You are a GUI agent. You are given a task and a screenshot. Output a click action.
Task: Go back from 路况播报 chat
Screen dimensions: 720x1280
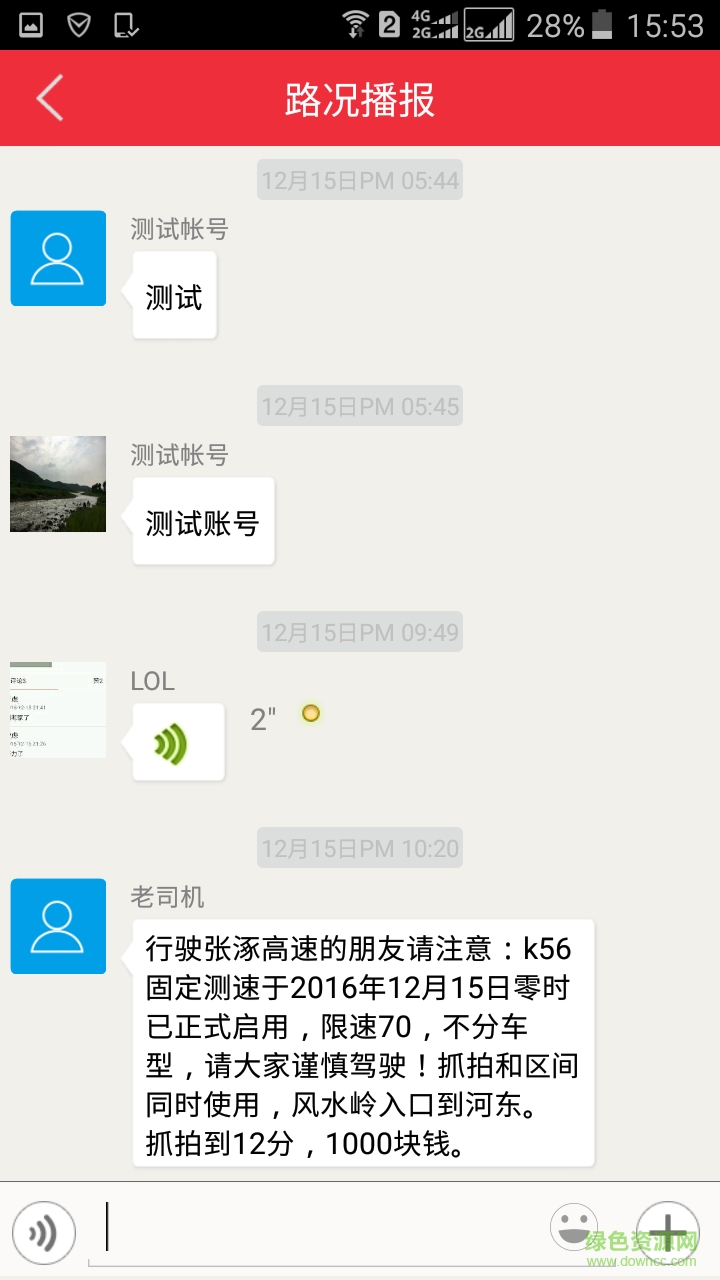coord(50,99)
